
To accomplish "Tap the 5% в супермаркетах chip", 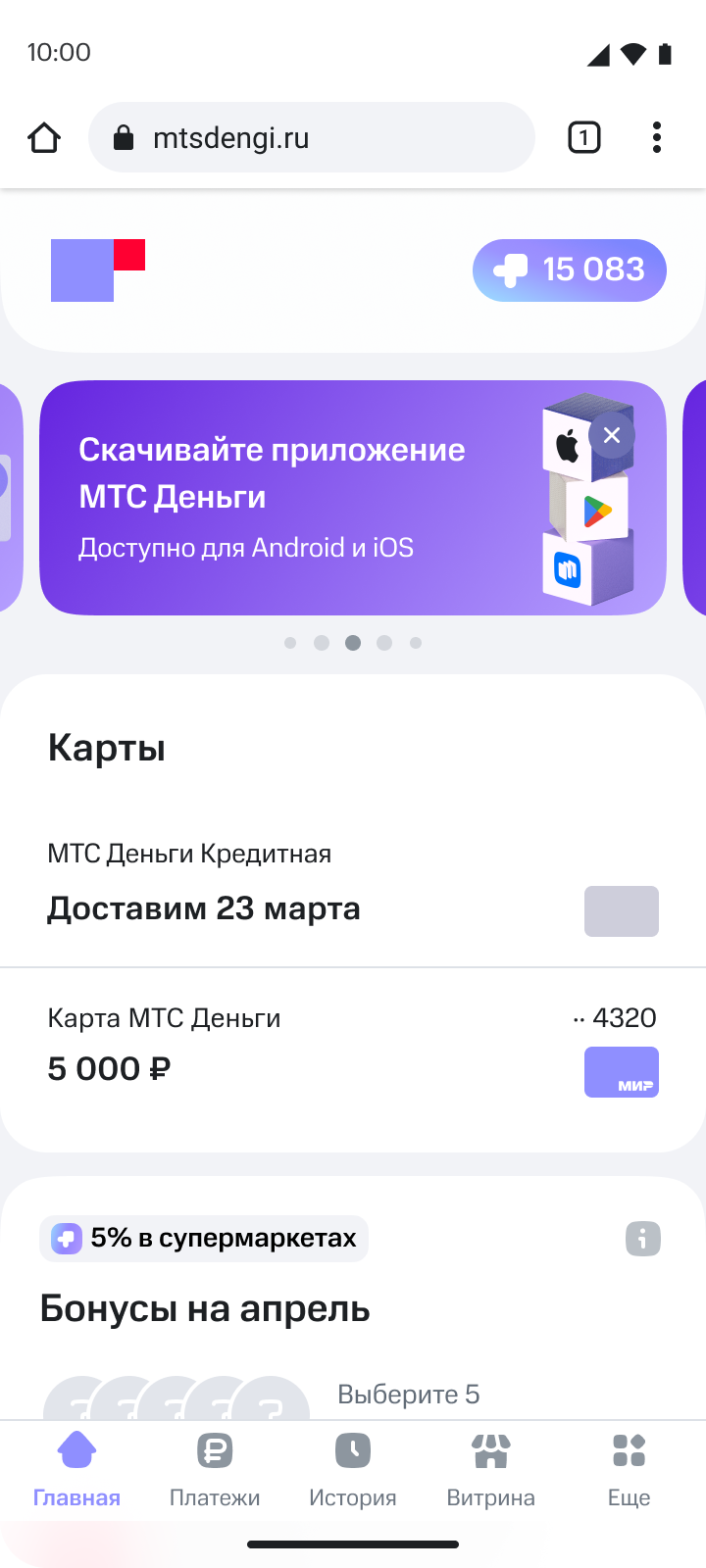I will [x=204, y=1239].
